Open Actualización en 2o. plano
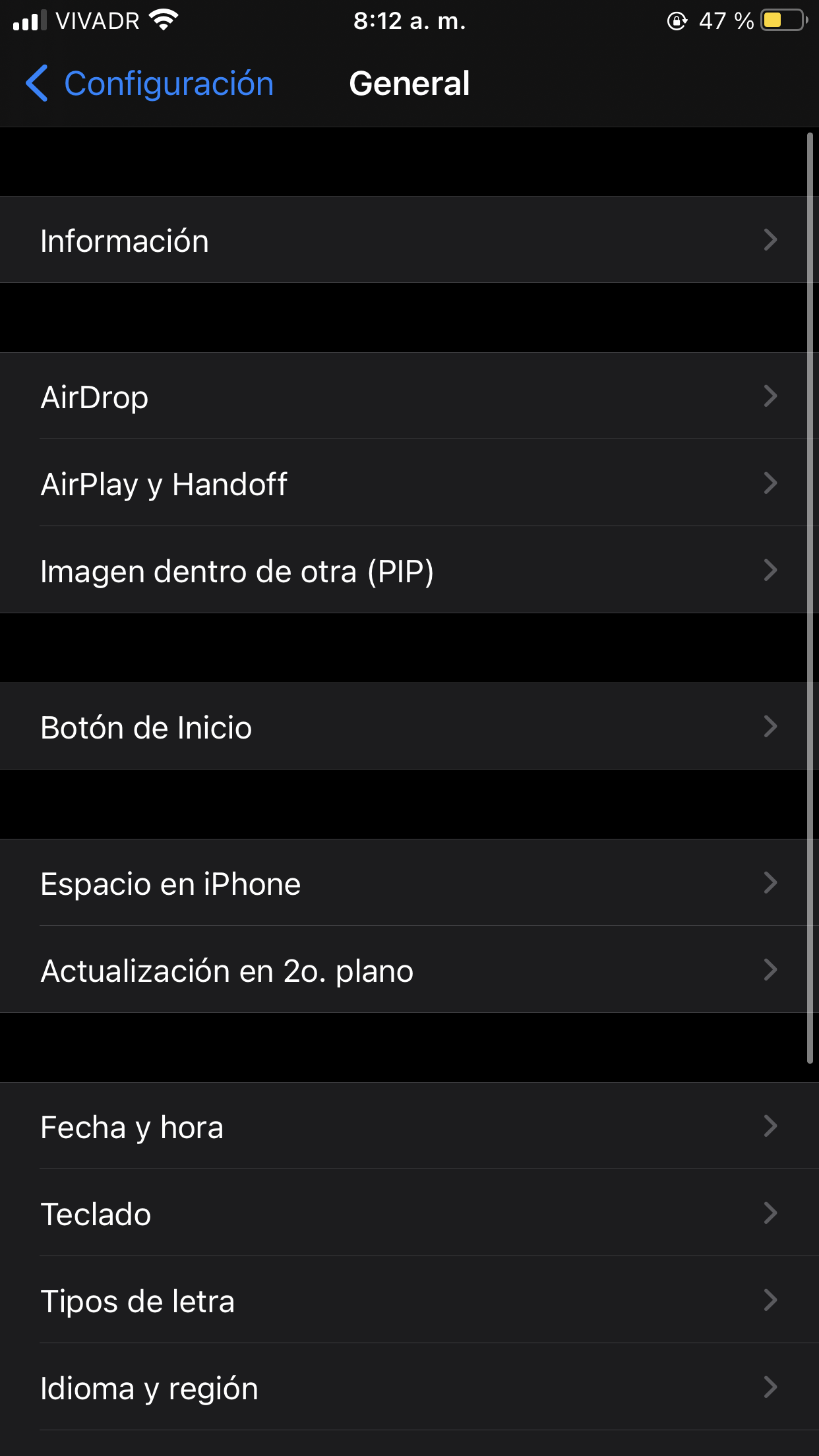Image resolution: width=819 pixels, height=1456 pixels. 409,970
